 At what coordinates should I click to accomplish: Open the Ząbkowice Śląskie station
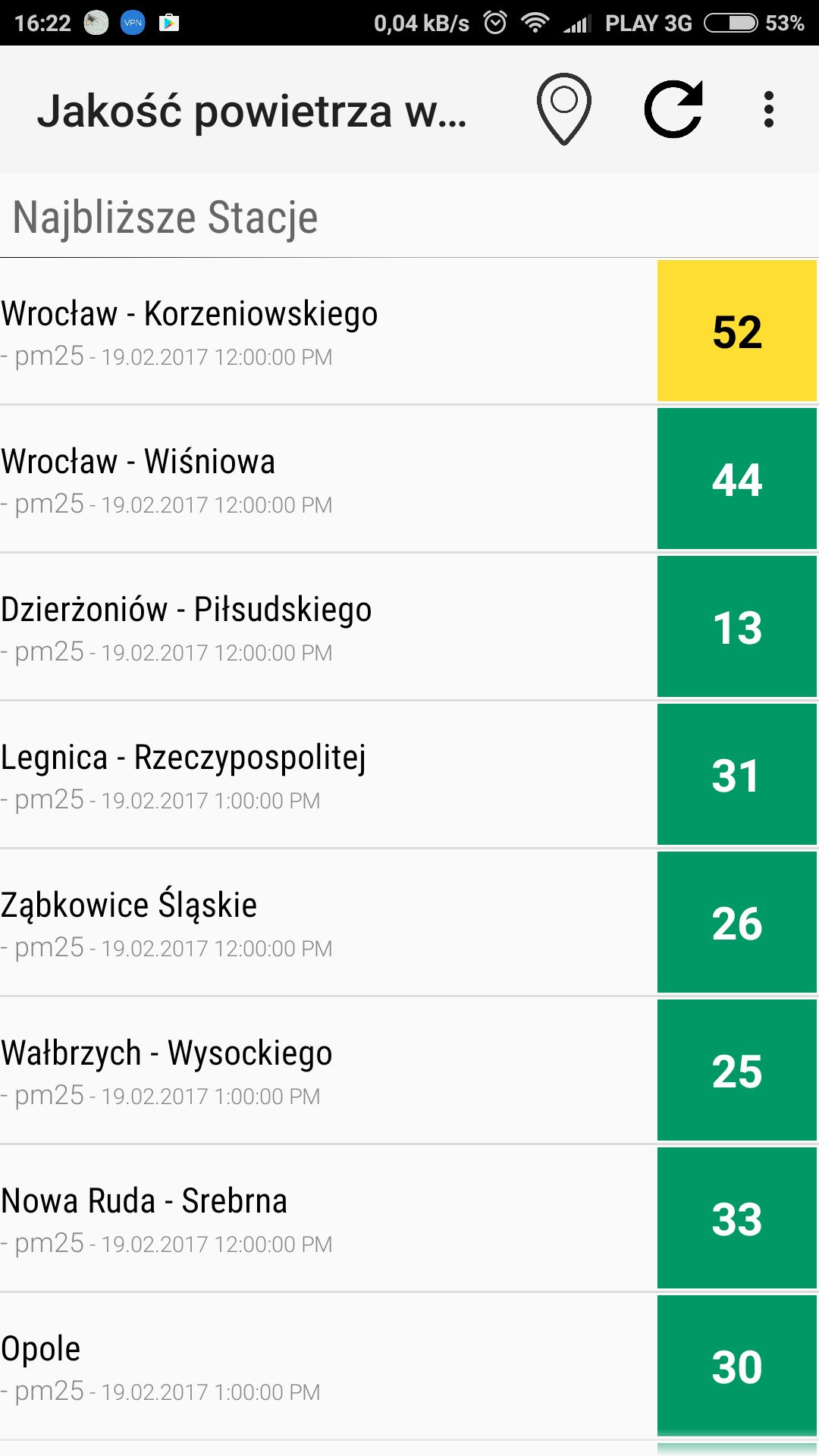point(409,923)
